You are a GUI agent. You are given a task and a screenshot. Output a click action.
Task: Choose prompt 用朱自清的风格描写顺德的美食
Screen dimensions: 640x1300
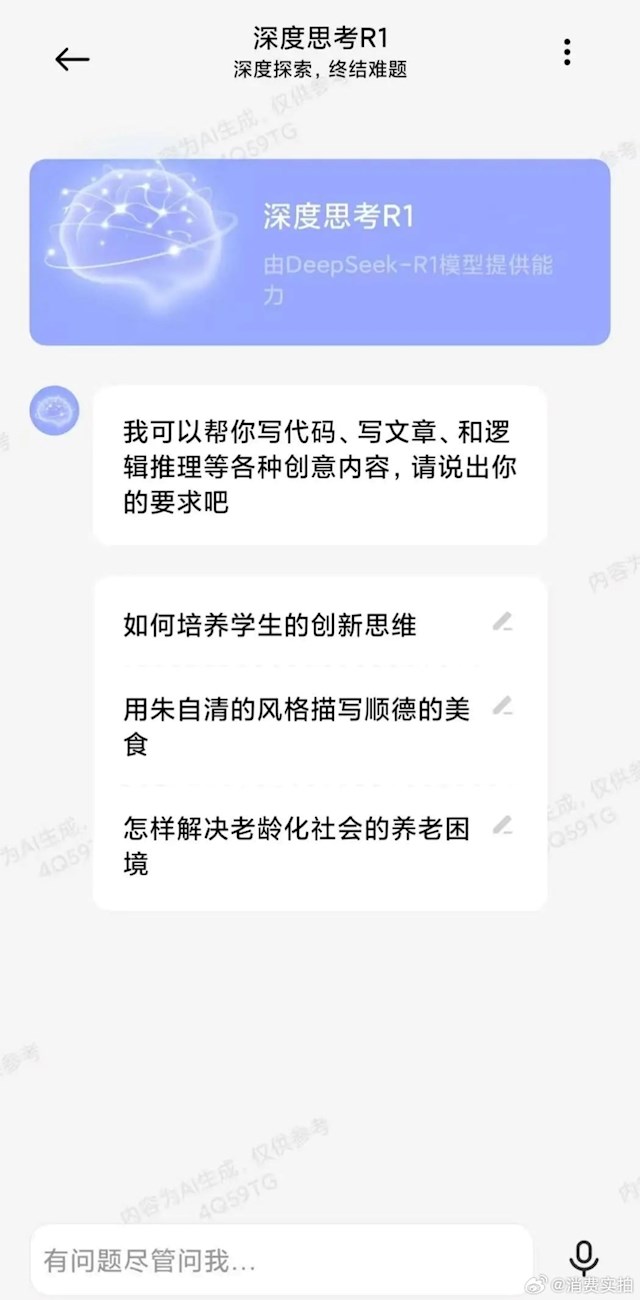296,725
